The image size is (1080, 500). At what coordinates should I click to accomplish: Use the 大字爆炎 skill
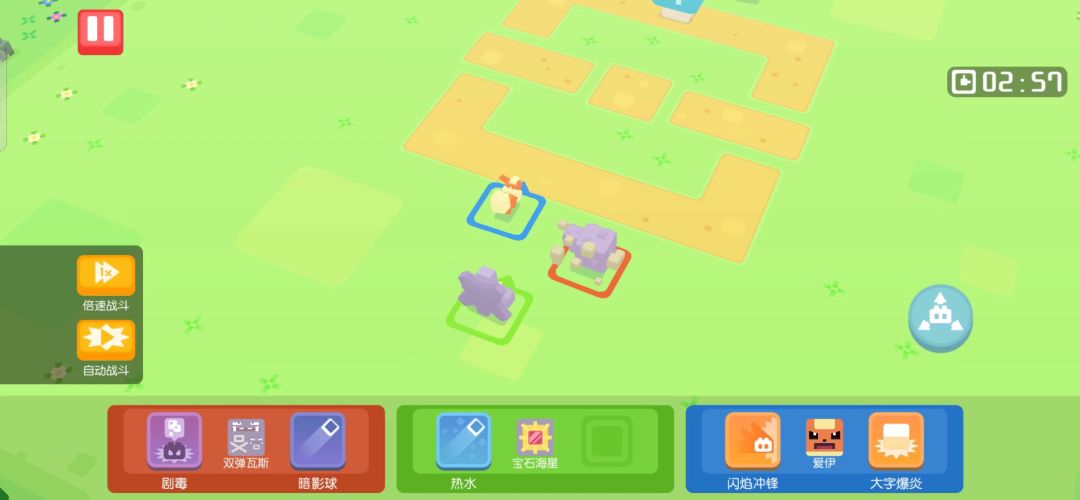(x=895, y=441)
